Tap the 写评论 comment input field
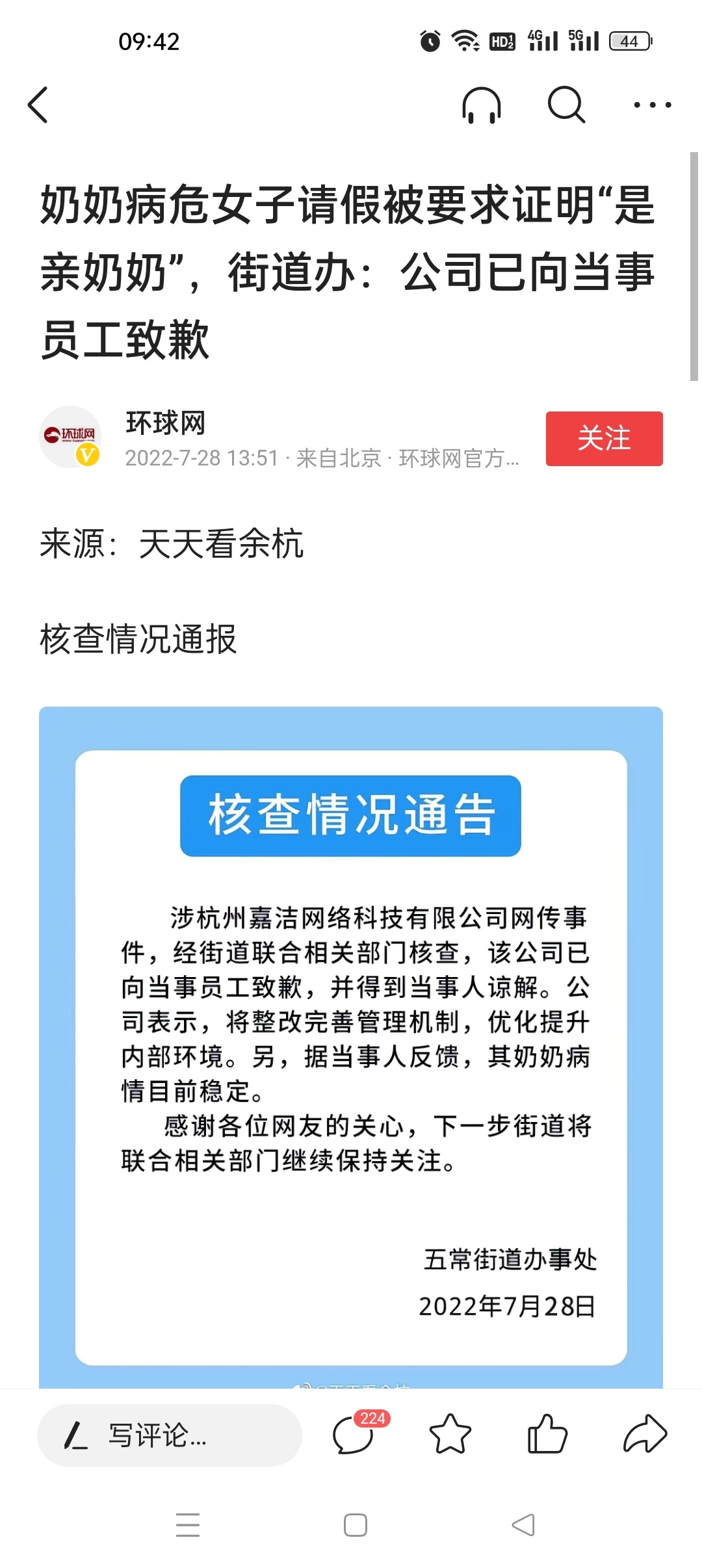This screenshot has width=702, height=1568. pos(169,1435)
